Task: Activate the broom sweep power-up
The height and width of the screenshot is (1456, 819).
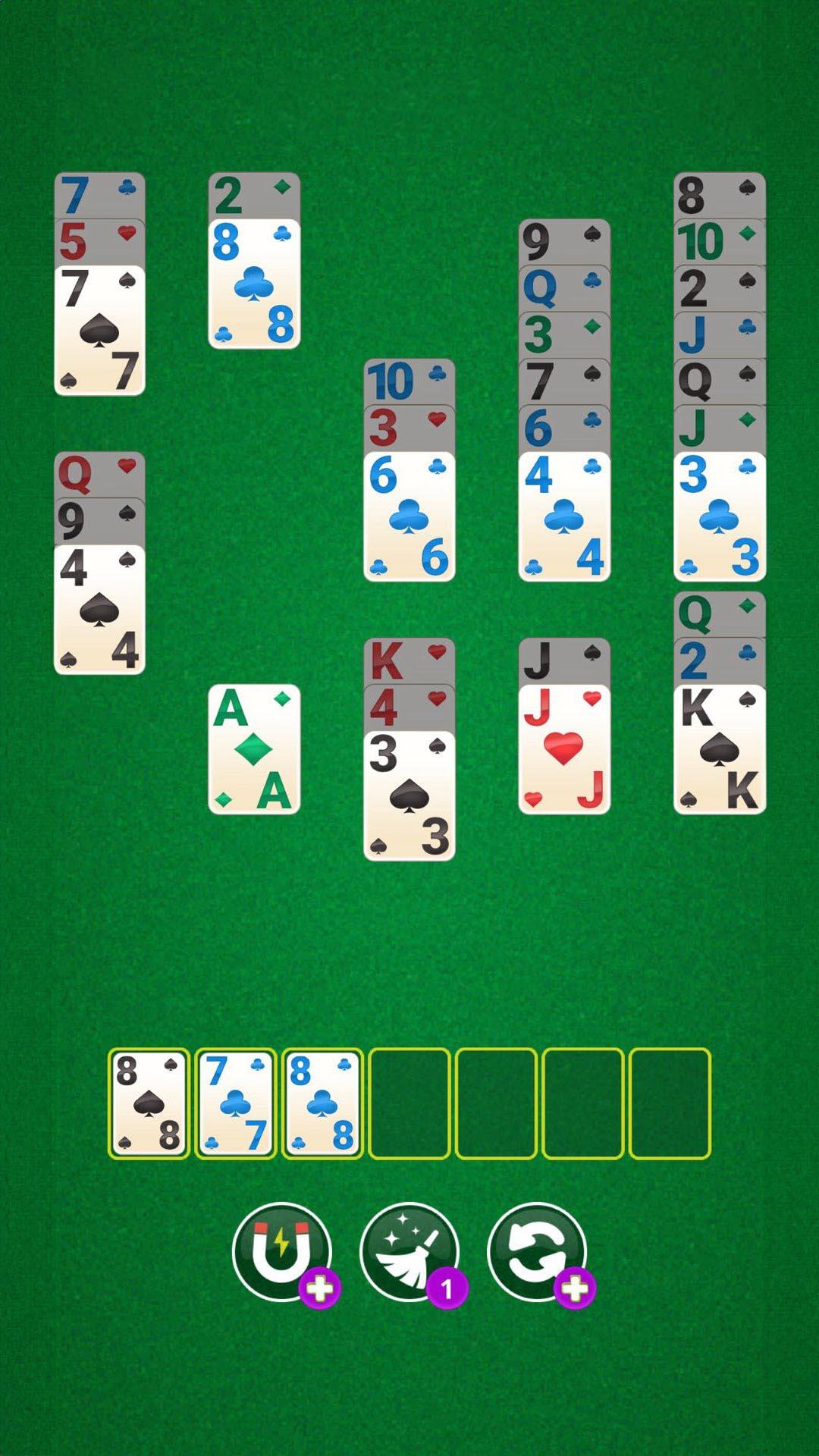Action: [x=409, y=1252]
